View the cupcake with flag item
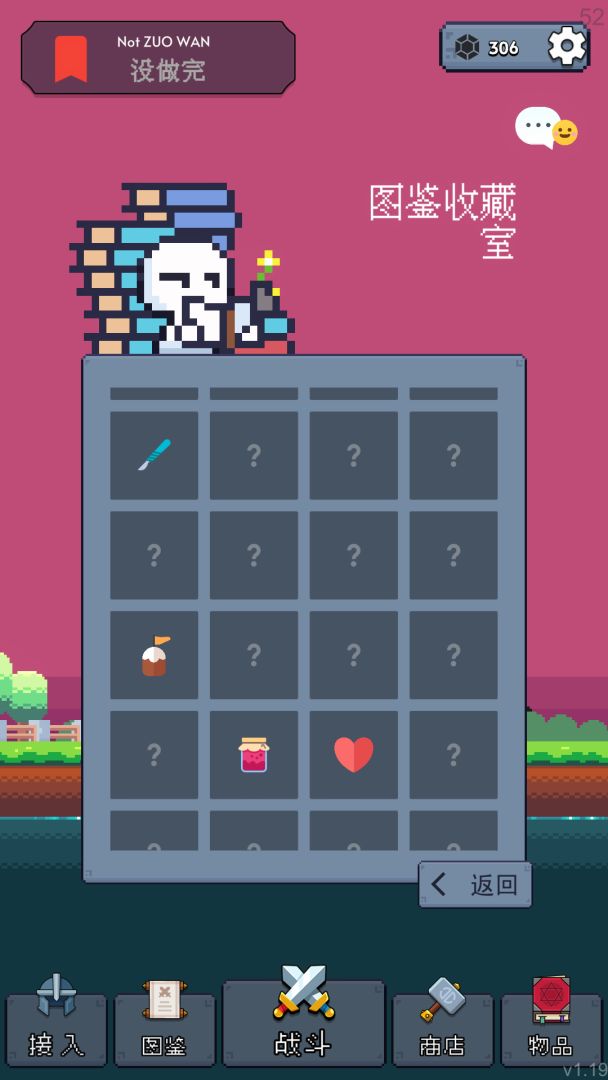Image resolution: width=608 pixels, height=1080 pixels. (x=154, y=655)
